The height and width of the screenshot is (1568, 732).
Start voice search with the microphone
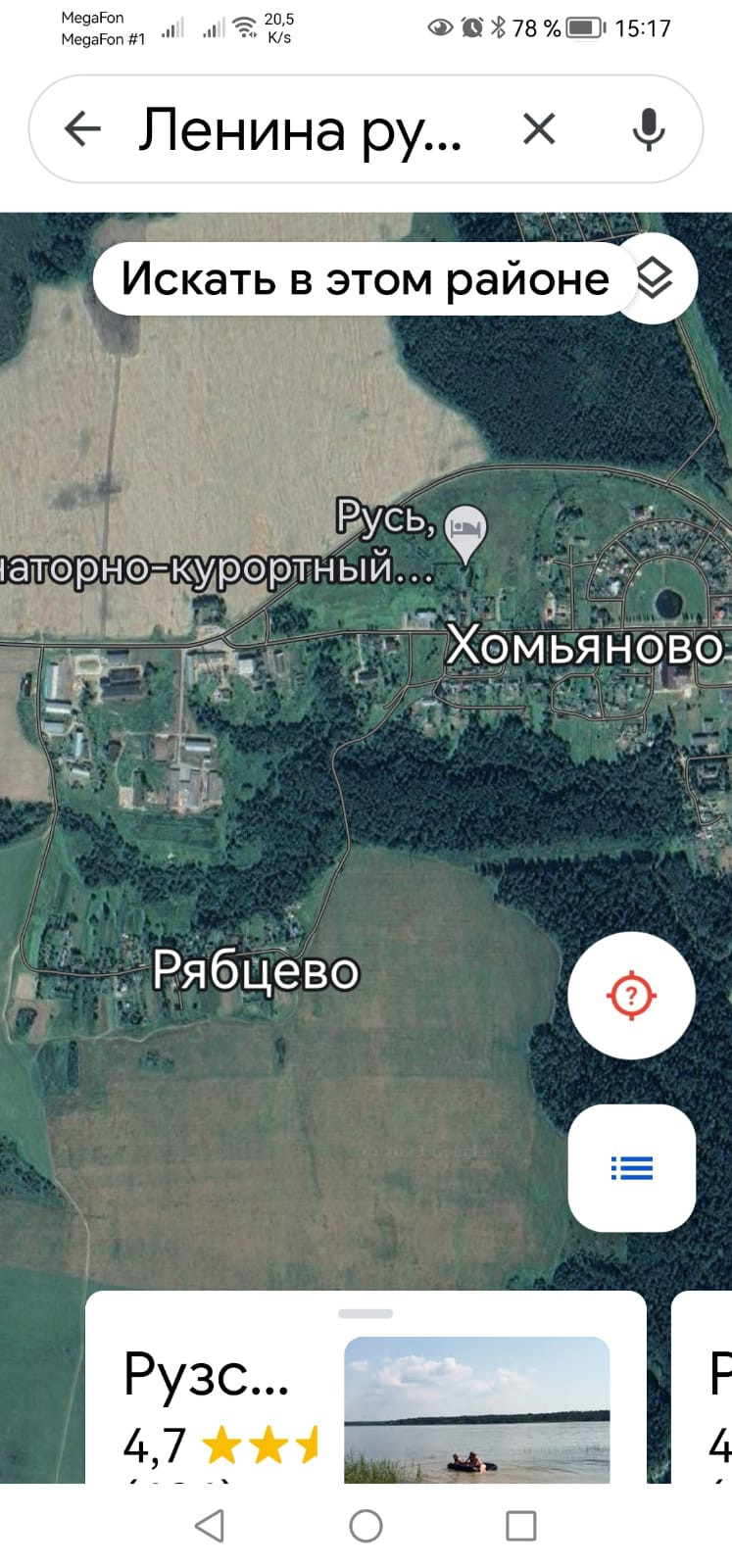(649, 128)
